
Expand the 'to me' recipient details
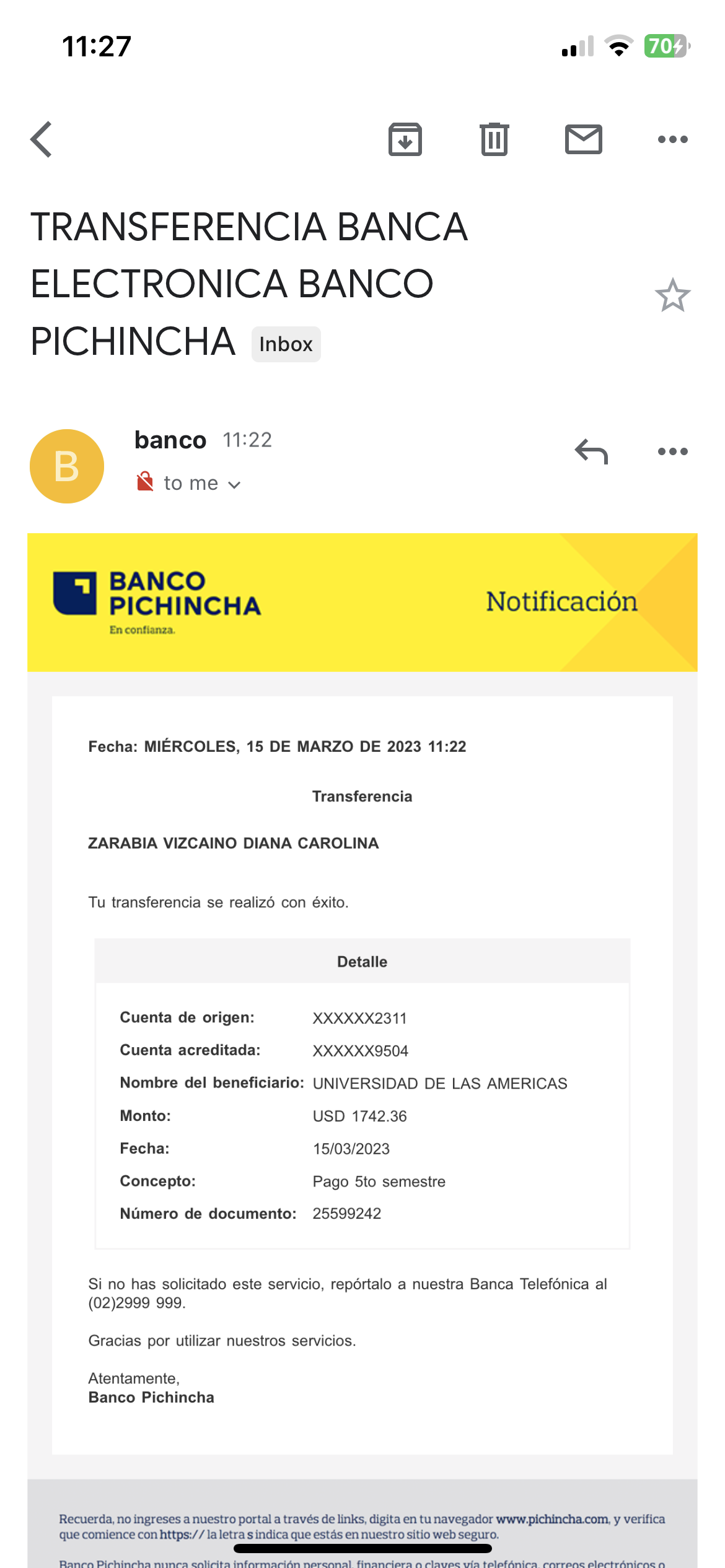click(x=201, y=484)
